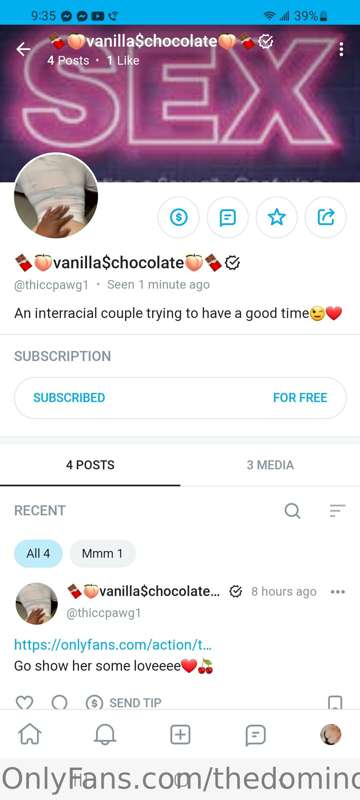The image size is (360, 800).
Task: Tap the Subscribed for free button
Action: (x=180, y=398)
